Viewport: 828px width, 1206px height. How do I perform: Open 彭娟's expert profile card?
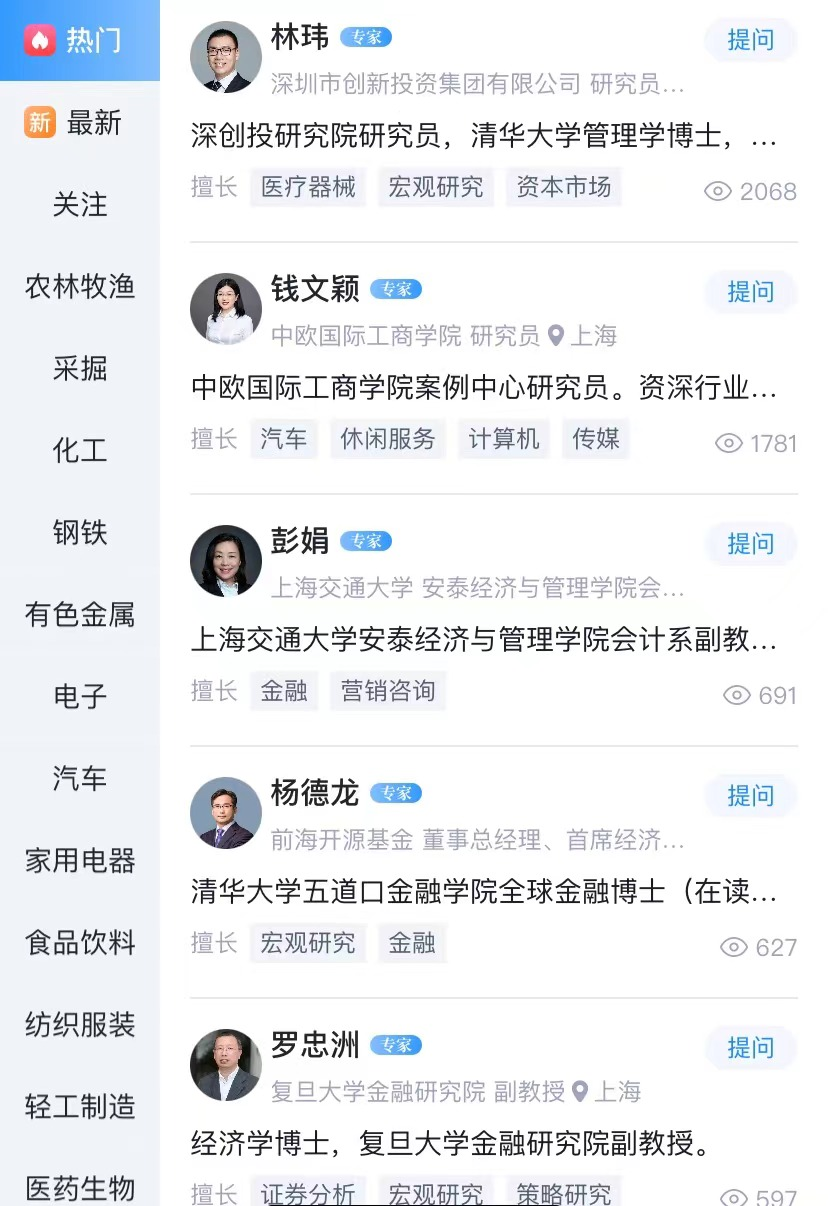(x=300, y=542)
